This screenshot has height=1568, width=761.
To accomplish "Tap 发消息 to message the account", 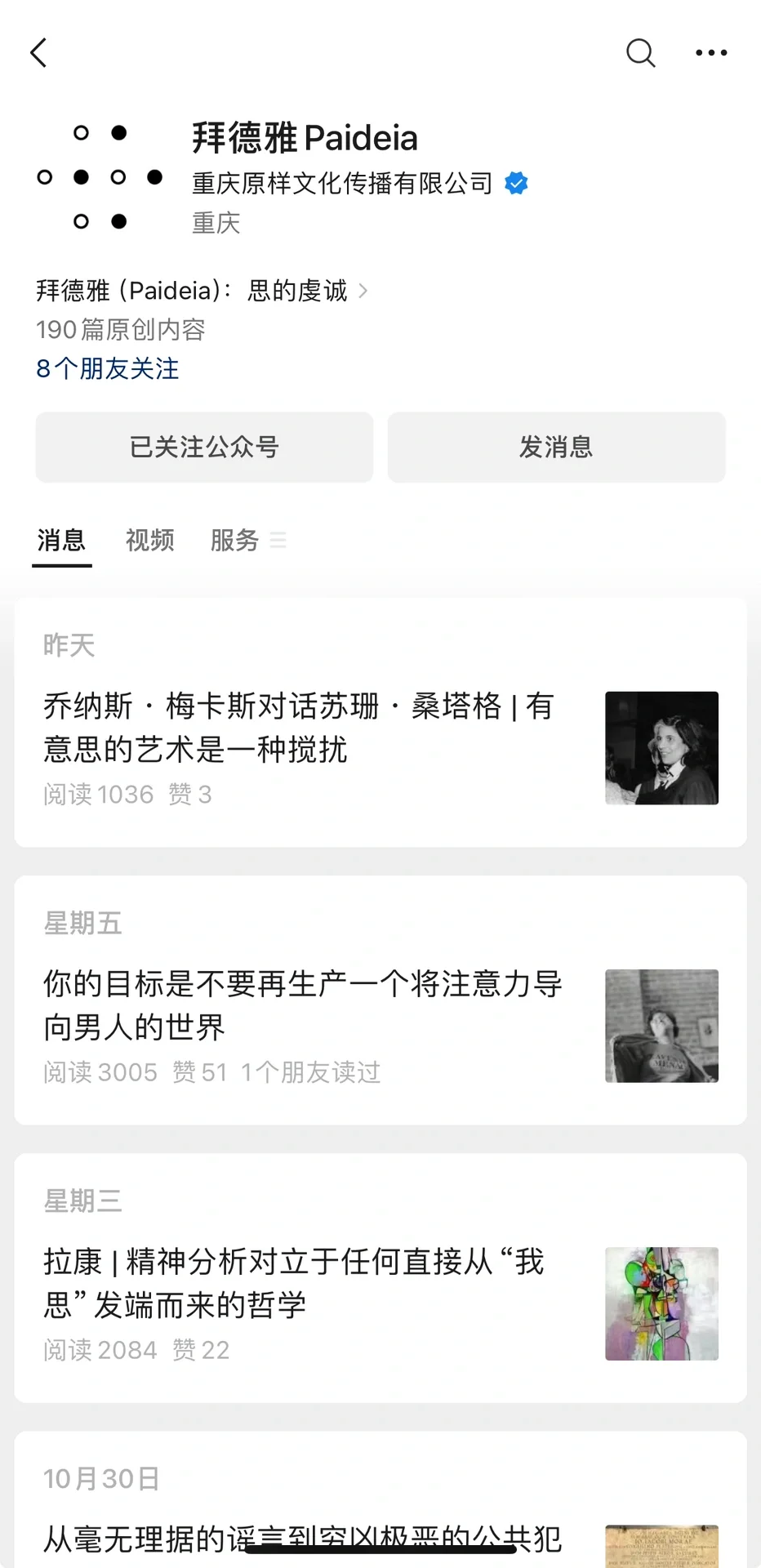I will tap(556, 448).
